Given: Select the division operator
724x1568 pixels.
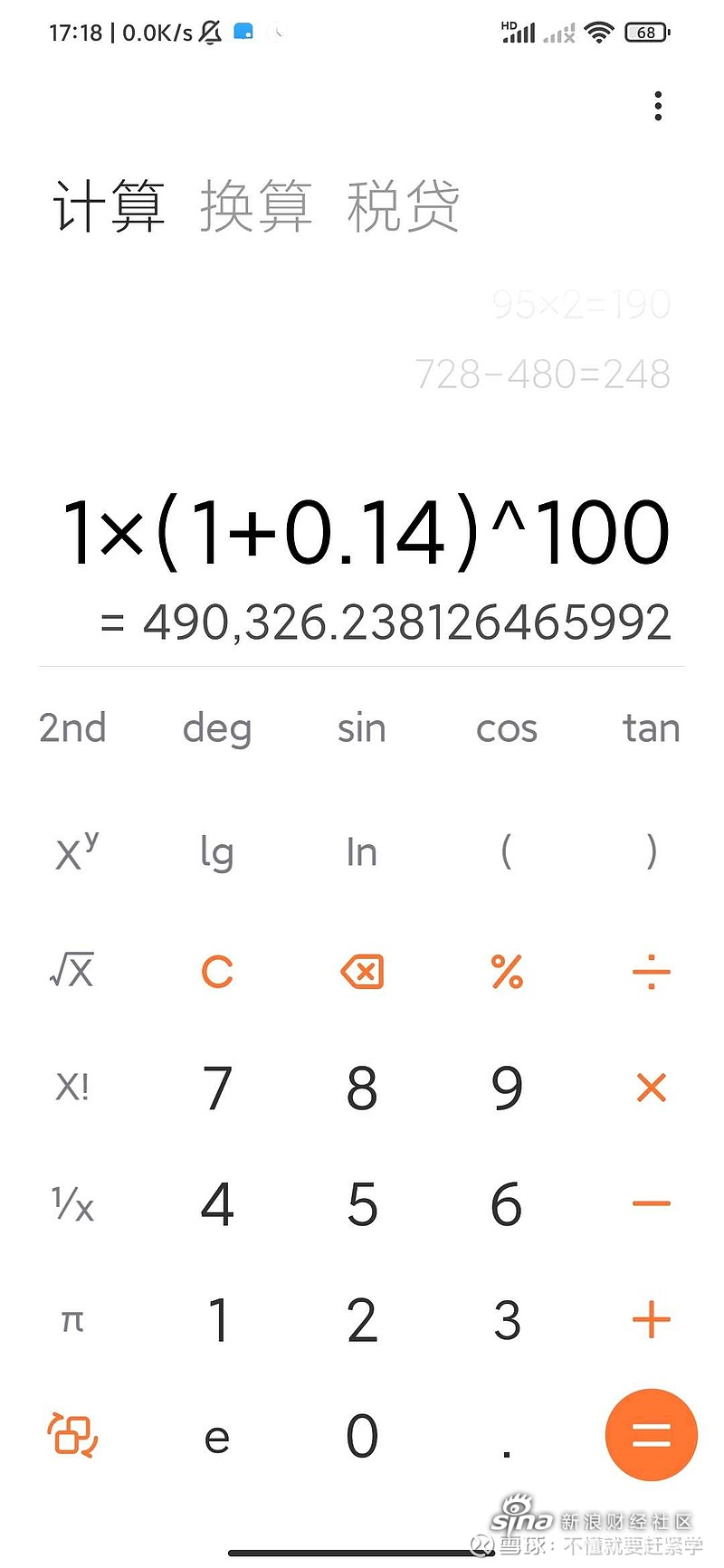Looking at the screenshot, I should (x=652, y=973).
